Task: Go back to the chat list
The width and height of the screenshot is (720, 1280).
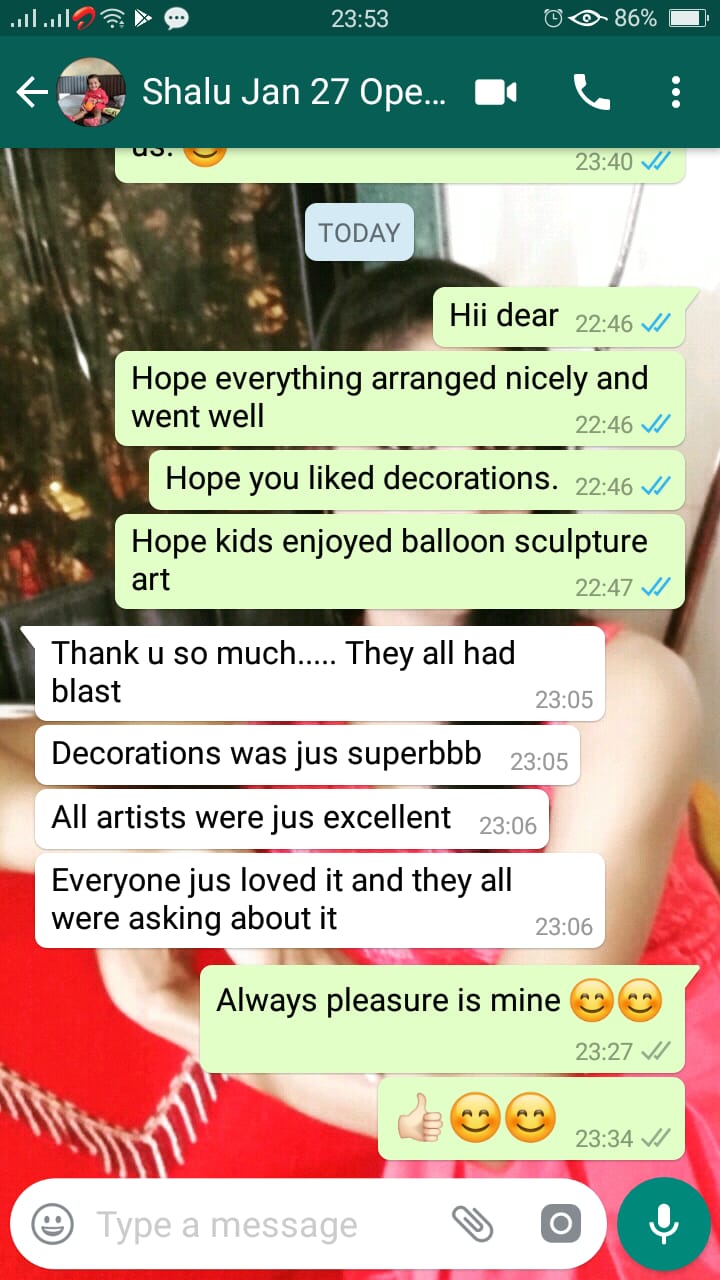Action: coord(30,93)
